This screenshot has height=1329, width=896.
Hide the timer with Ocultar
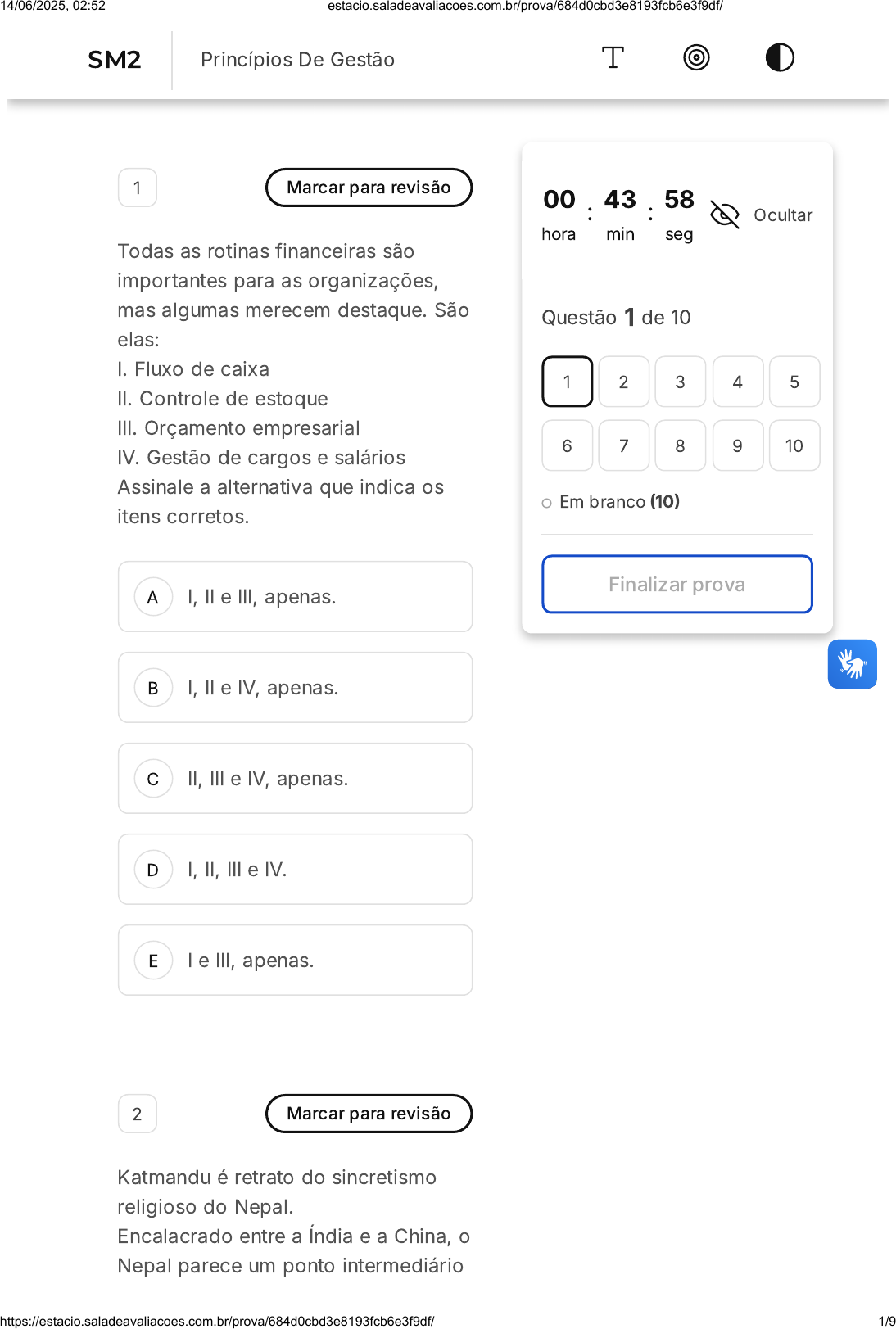[762, 215]
